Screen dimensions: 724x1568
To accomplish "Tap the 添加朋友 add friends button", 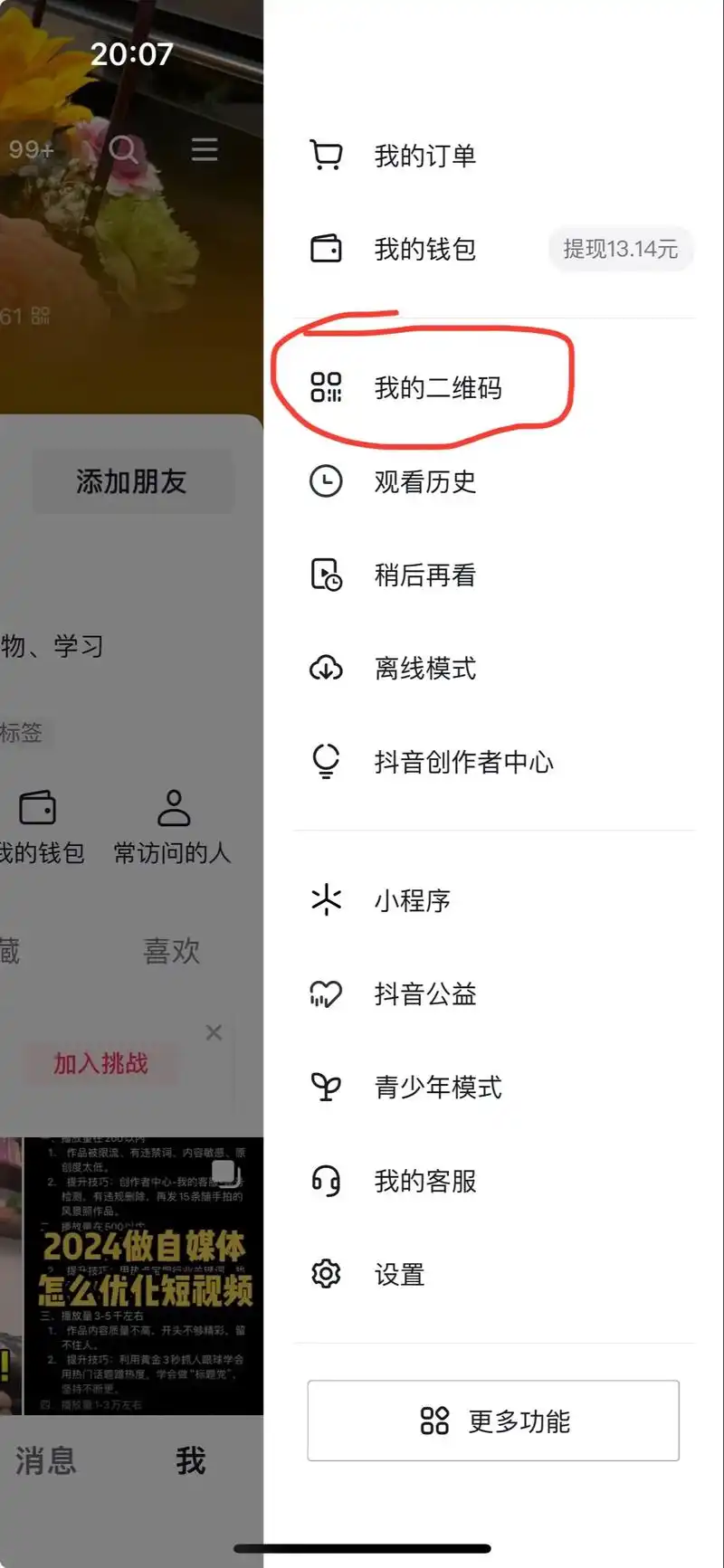I will [132, 481].
